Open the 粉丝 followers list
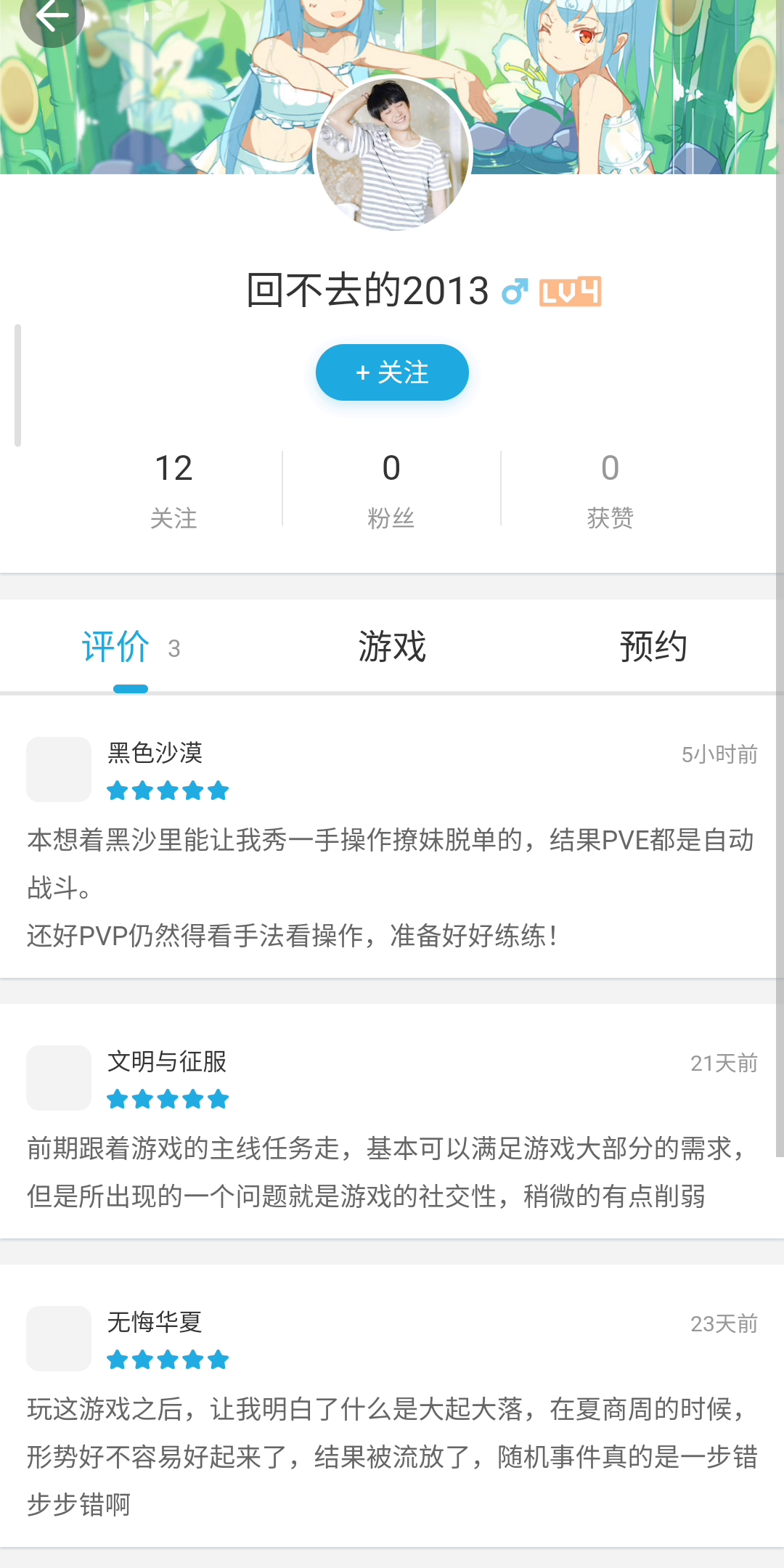784x1568 pixels. (391, 488)
